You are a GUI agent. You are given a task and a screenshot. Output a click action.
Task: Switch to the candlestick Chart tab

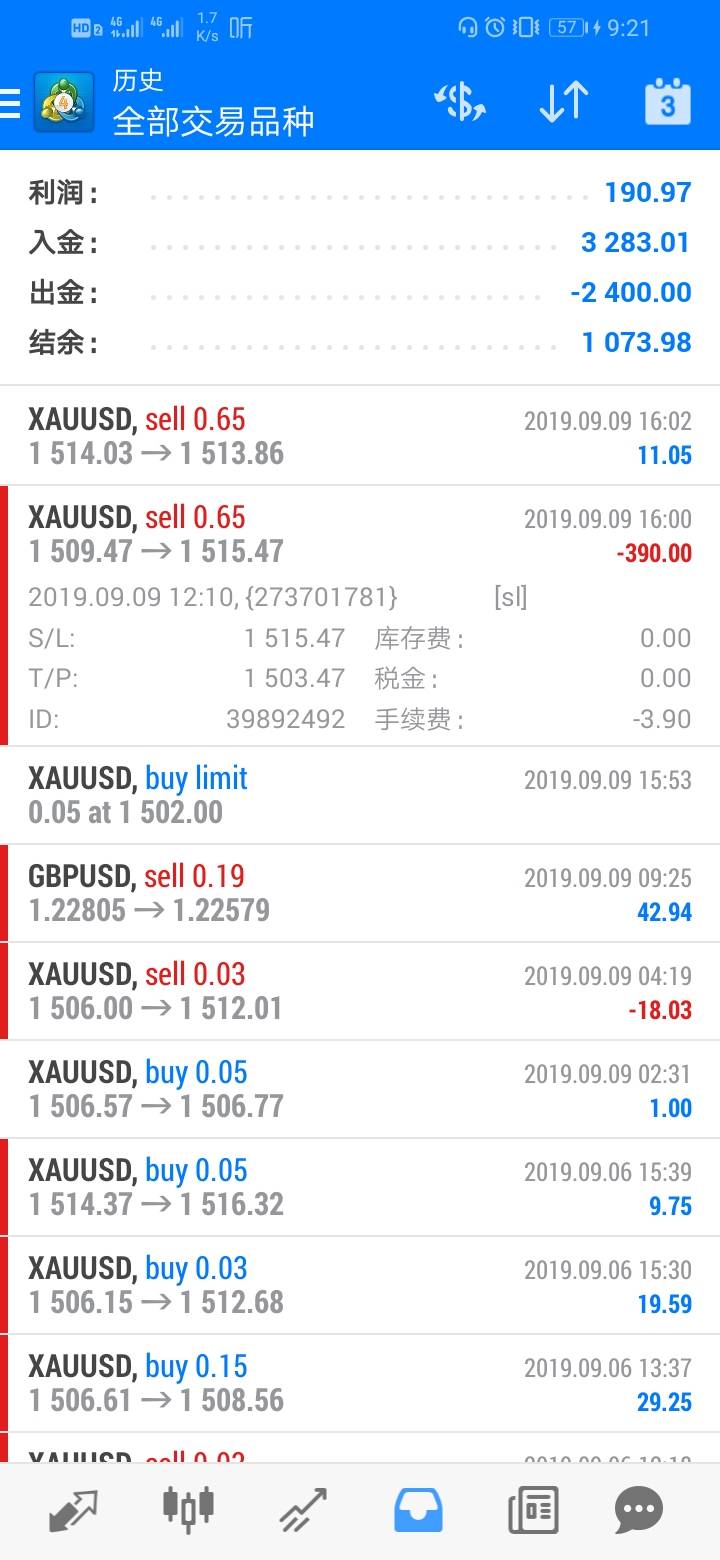point(188,1510)
